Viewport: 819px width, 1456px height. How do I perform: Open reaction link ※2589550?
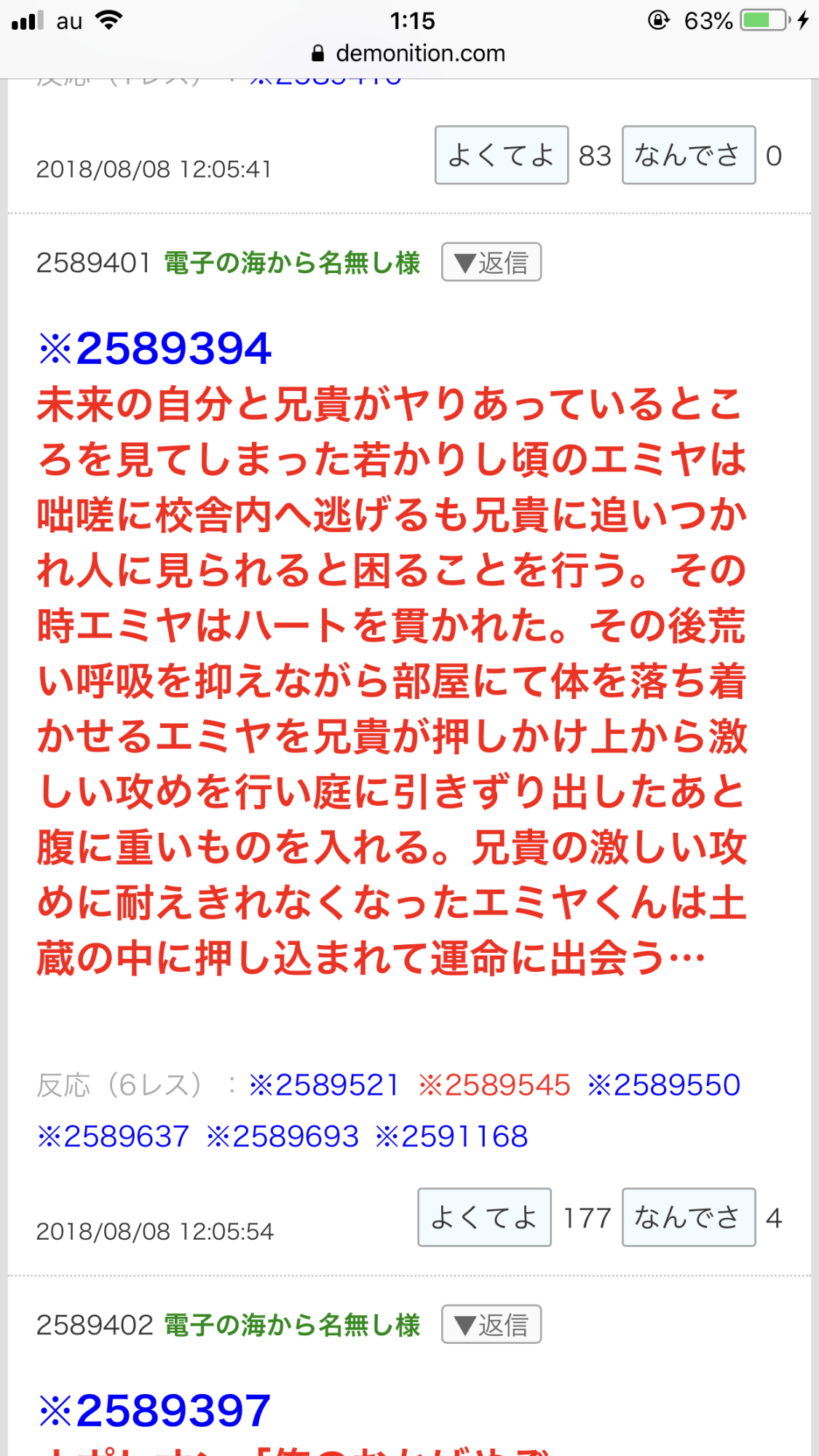663,1085
